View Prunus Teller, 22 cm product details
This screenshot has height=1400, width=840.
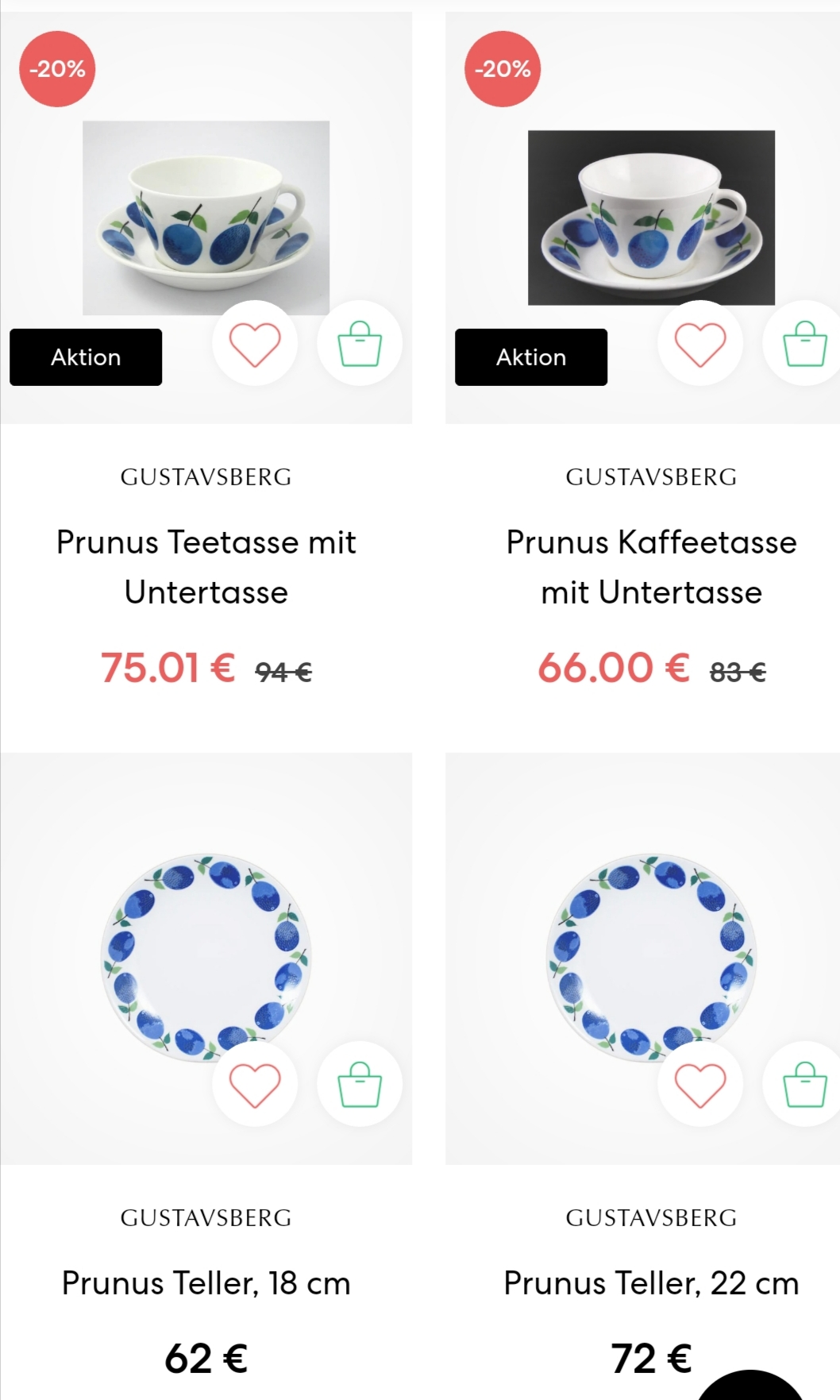tap(651, 1283)
